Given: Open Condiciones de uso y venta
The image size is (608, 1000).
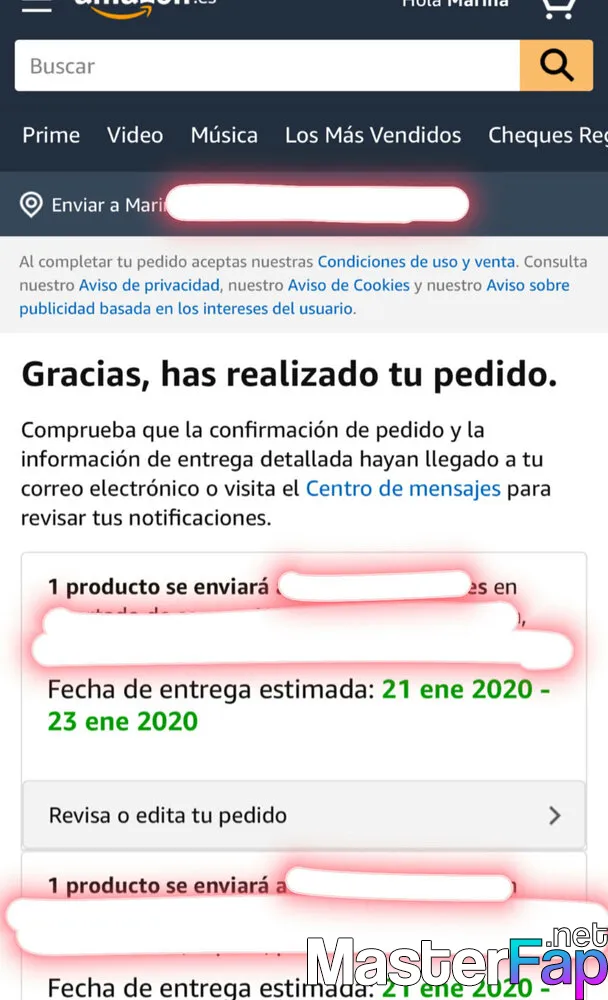Looking at the screenshot, I should 416,261.
